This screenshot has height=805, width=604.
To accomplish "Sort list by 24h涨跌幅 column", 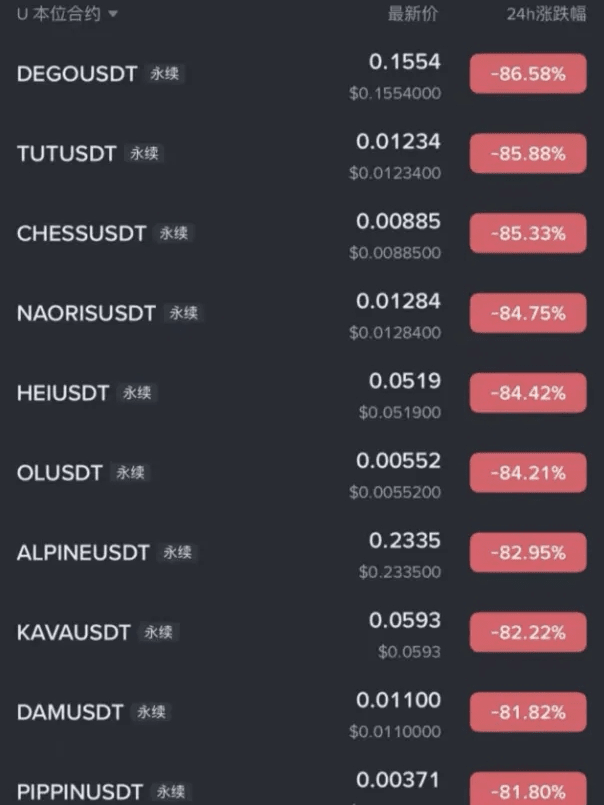I will point(546,15).
